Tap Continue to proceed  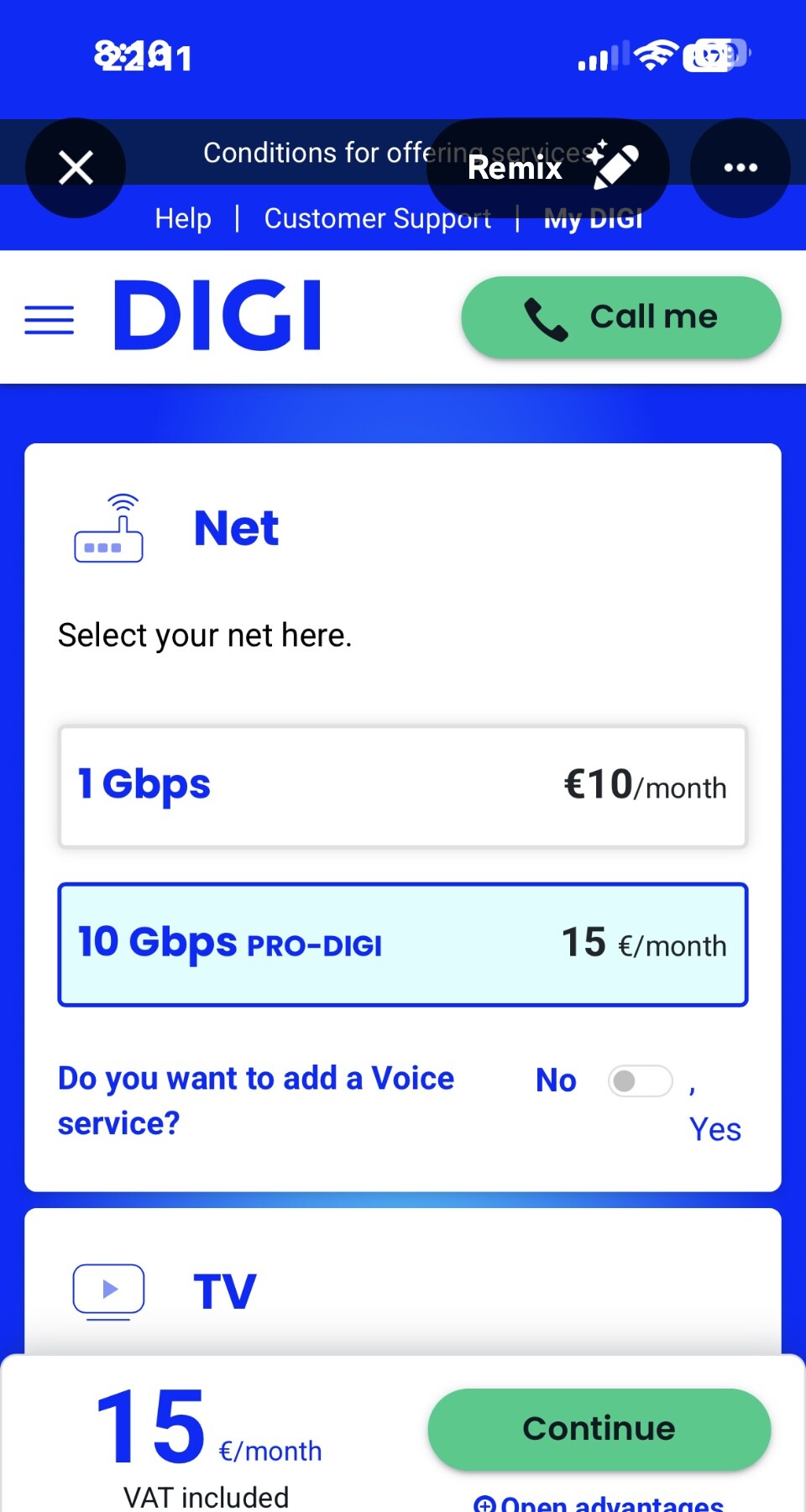599,1429
